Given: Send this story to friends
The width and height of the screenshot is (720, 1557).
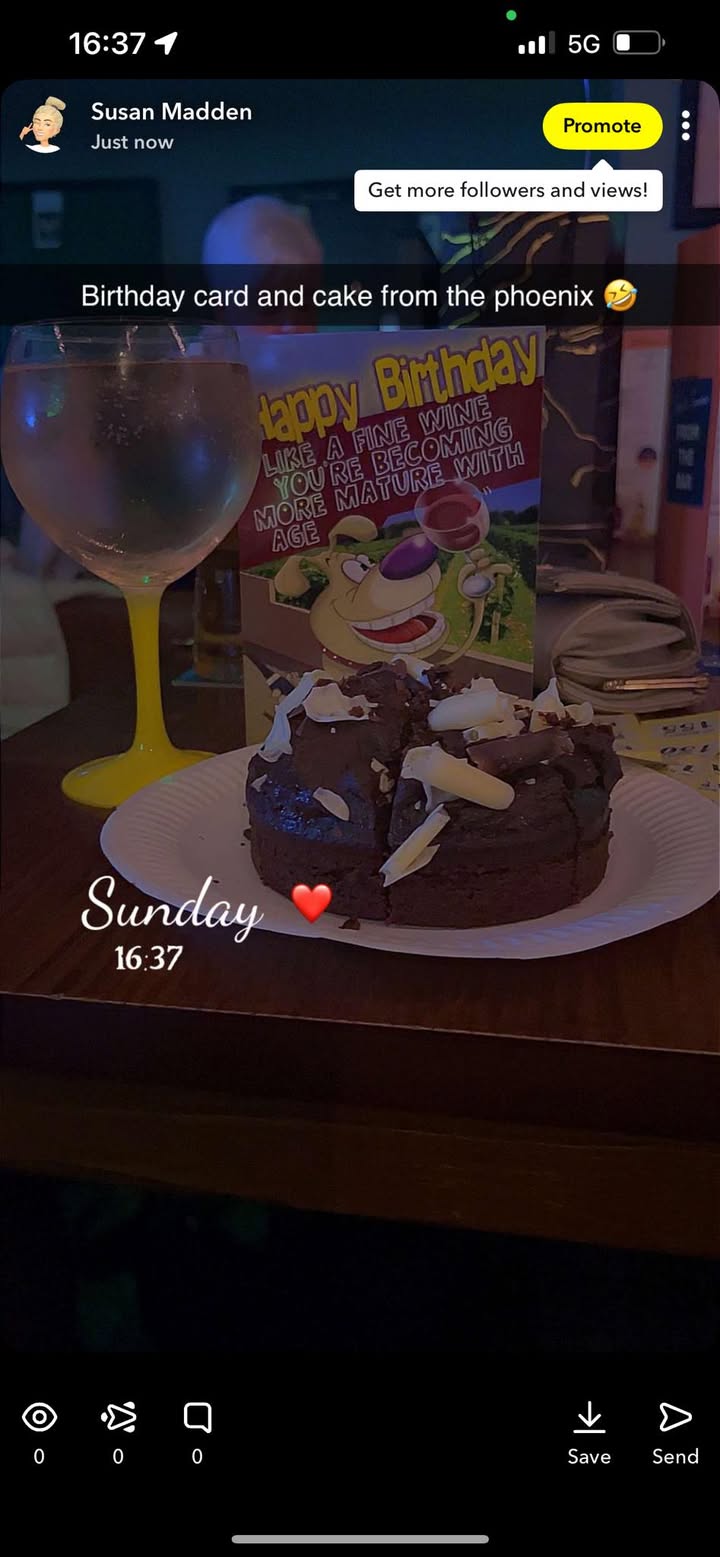Looking at the screenshot, I should [675, 1430].
